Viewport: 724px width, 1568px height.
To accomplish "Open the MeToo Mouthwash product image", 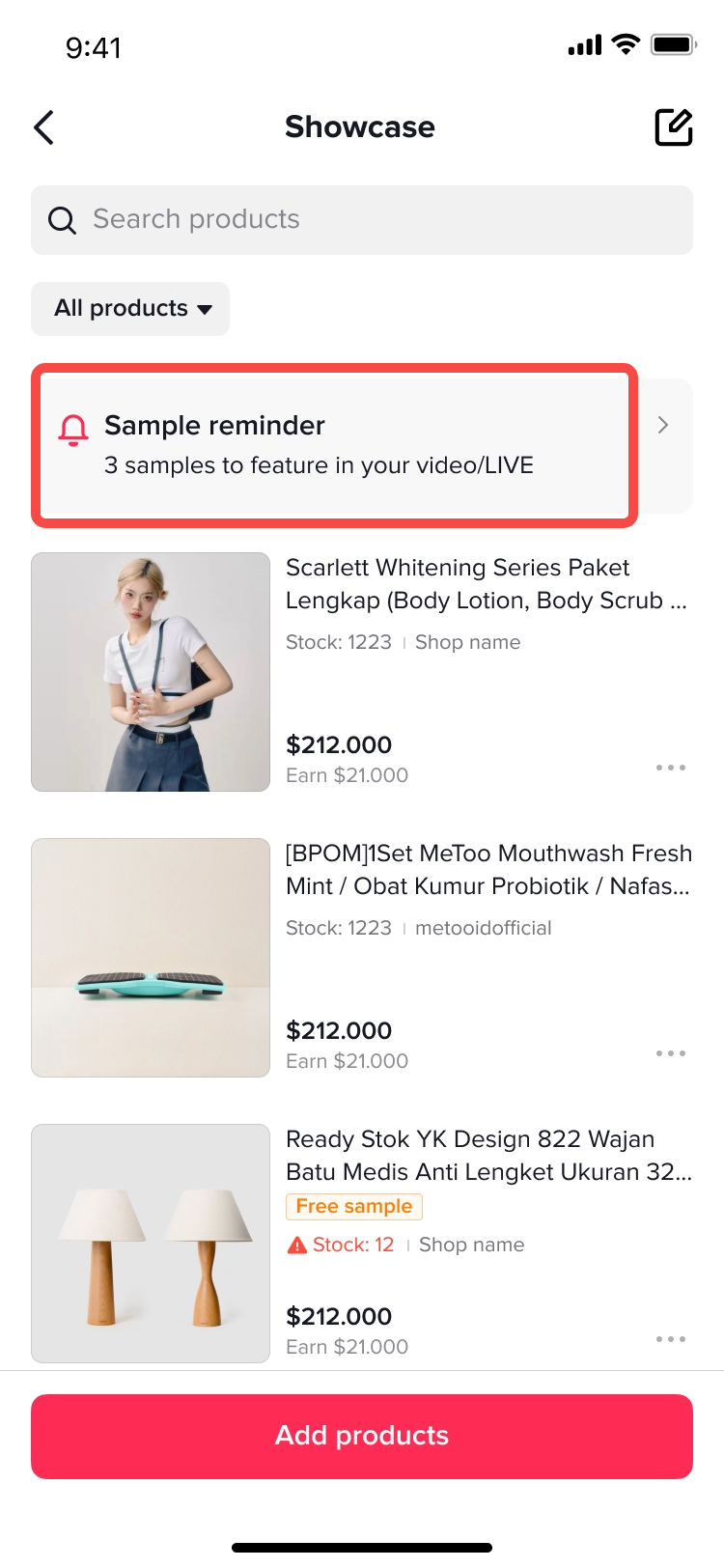I will [x=151, y=958].
